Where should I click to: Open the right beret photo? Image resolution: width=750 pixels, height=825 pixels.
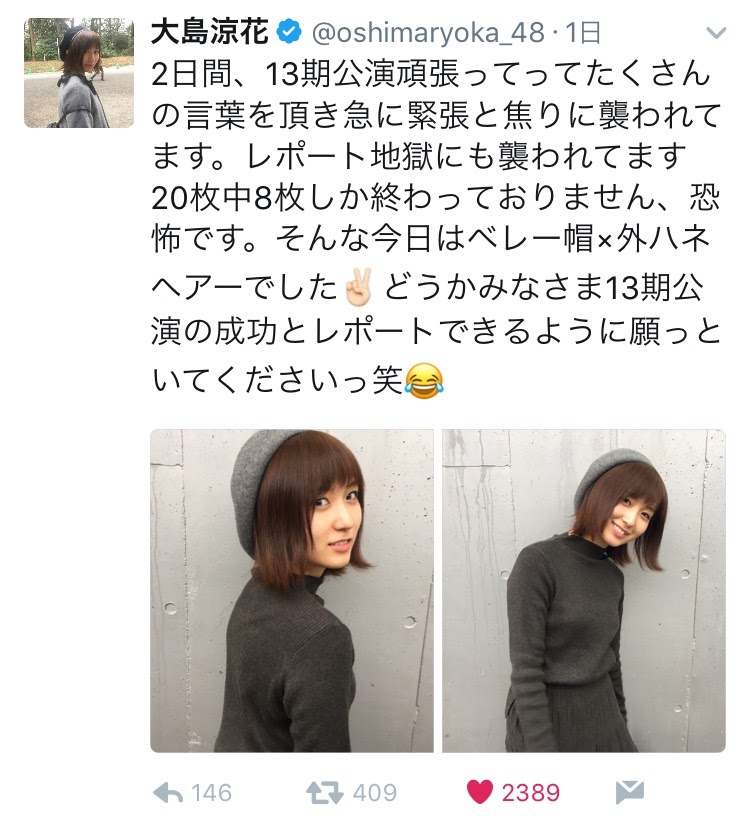(584, 590)
